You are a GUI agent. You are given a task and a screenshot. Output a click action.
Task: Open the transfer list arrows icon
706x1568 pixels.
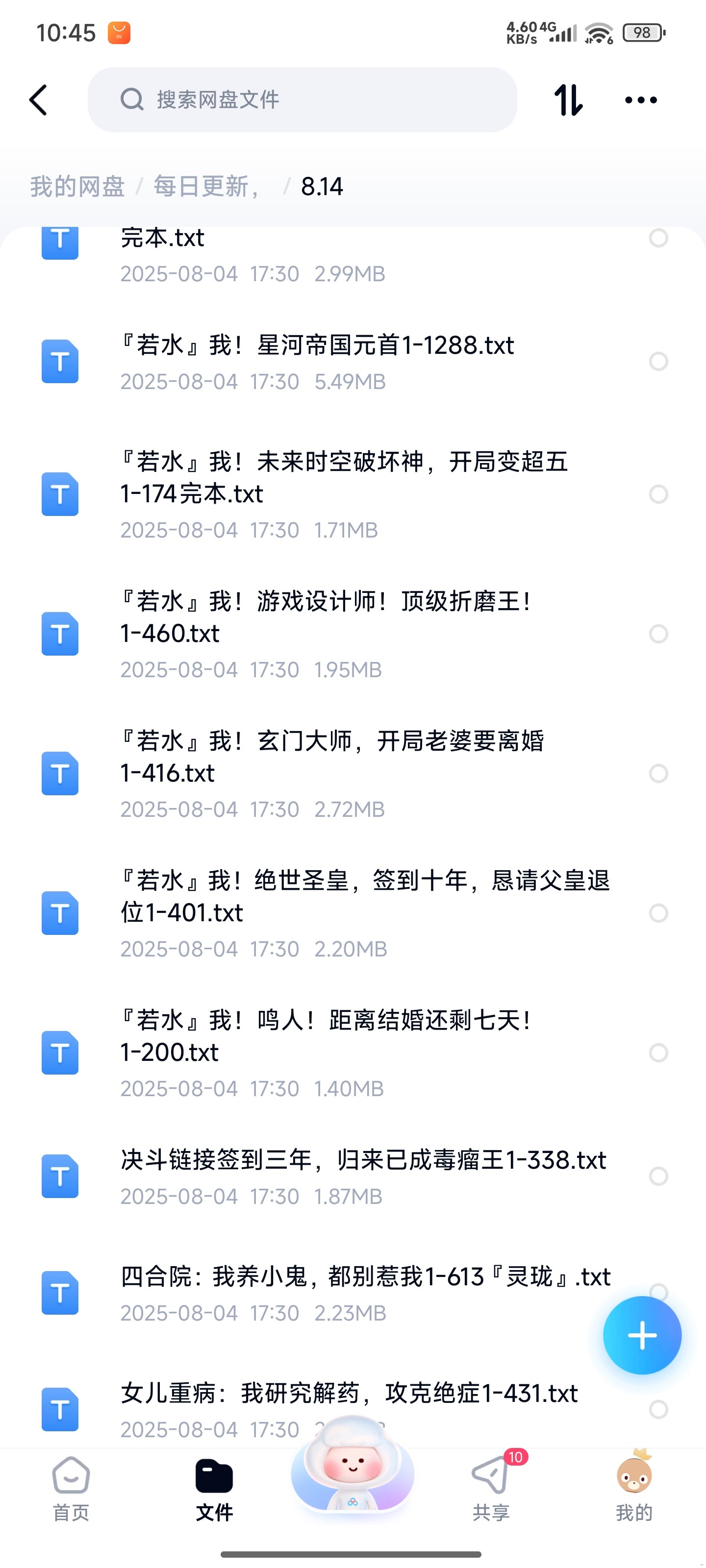tap(568, 100)
